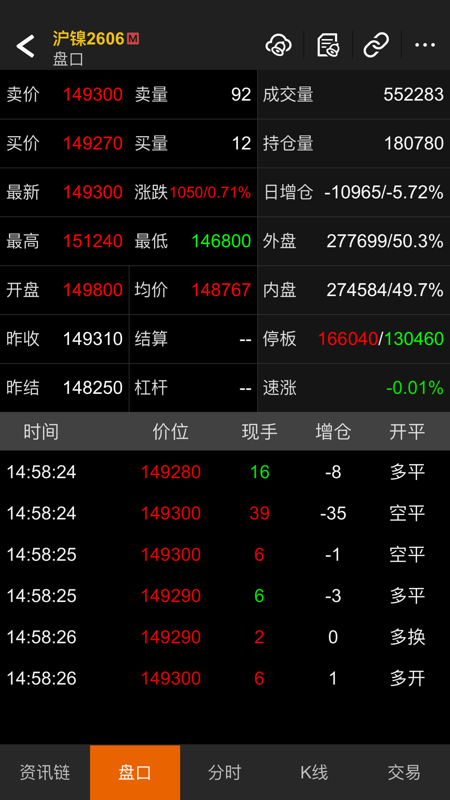Select the 盘口 tab
Image resolution: width=450 pixels, height=800 pixels.
(135, 772)
